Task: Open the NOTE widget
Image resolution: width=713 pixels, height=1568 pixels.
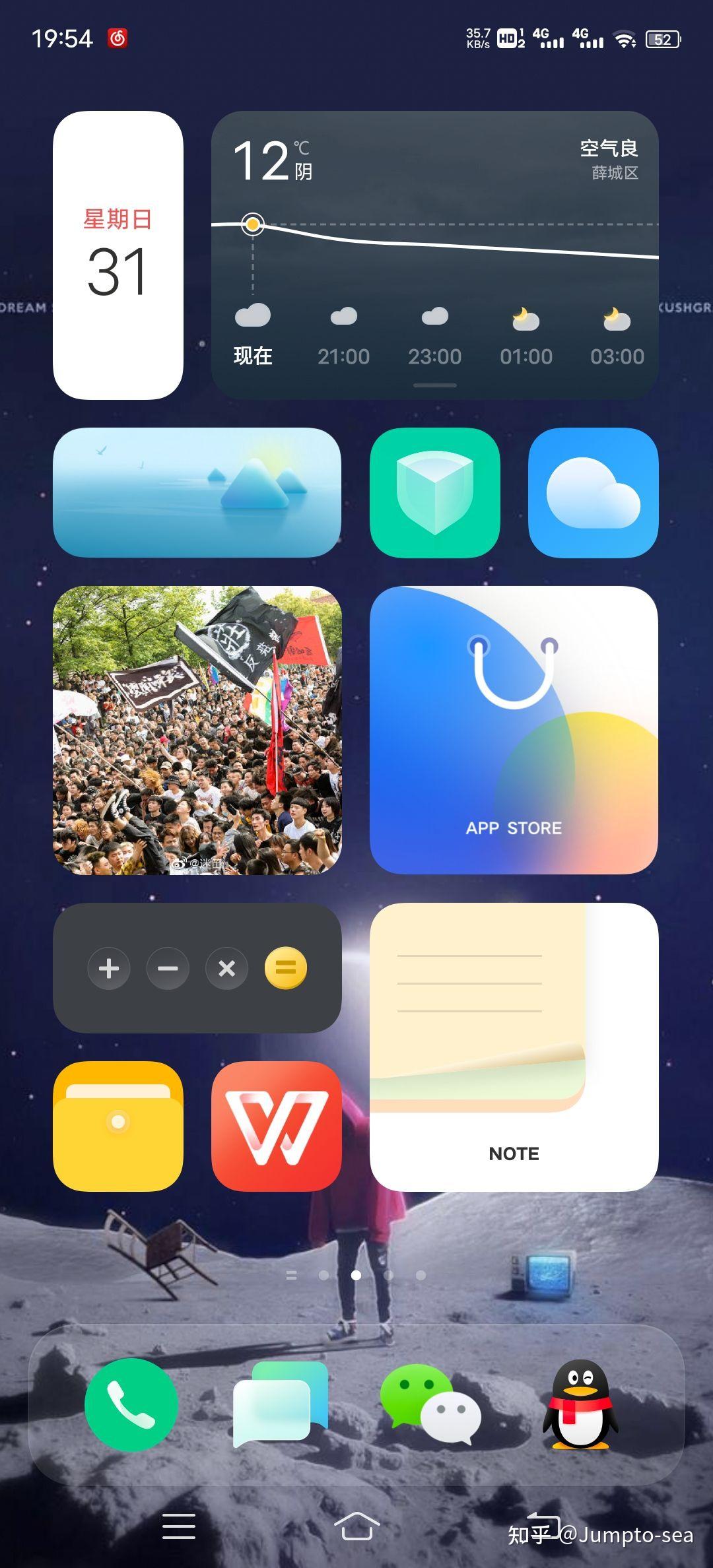Action: [x=514, y=1047]
